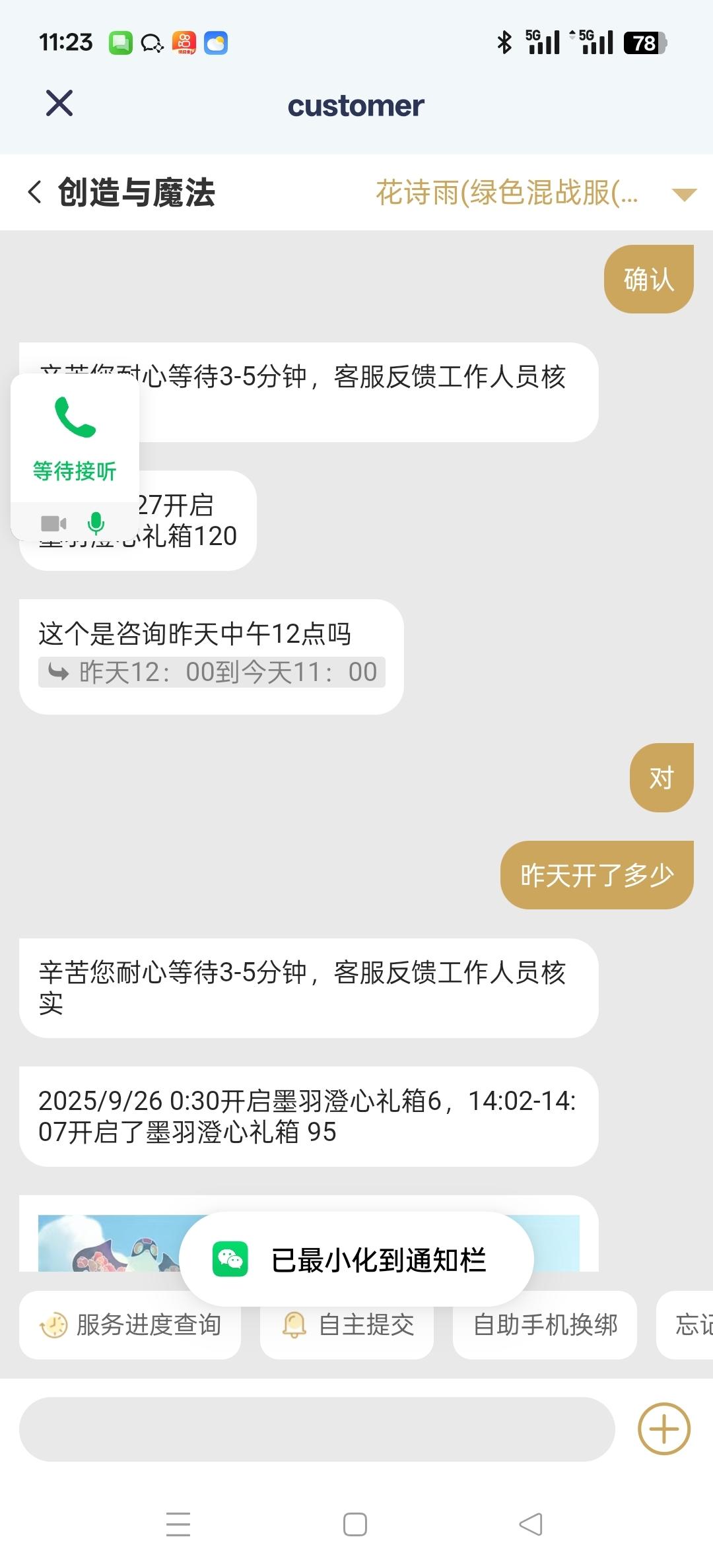The width and height of the screenshot is (713, 1568).
Task: Focus the message input field
Action: (x=317, y=1429)
